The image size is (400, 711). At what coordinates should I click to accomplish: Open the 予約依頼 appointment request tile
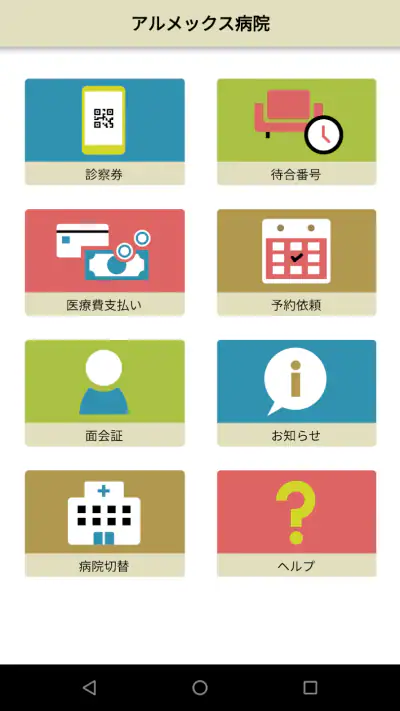[297, 262]
